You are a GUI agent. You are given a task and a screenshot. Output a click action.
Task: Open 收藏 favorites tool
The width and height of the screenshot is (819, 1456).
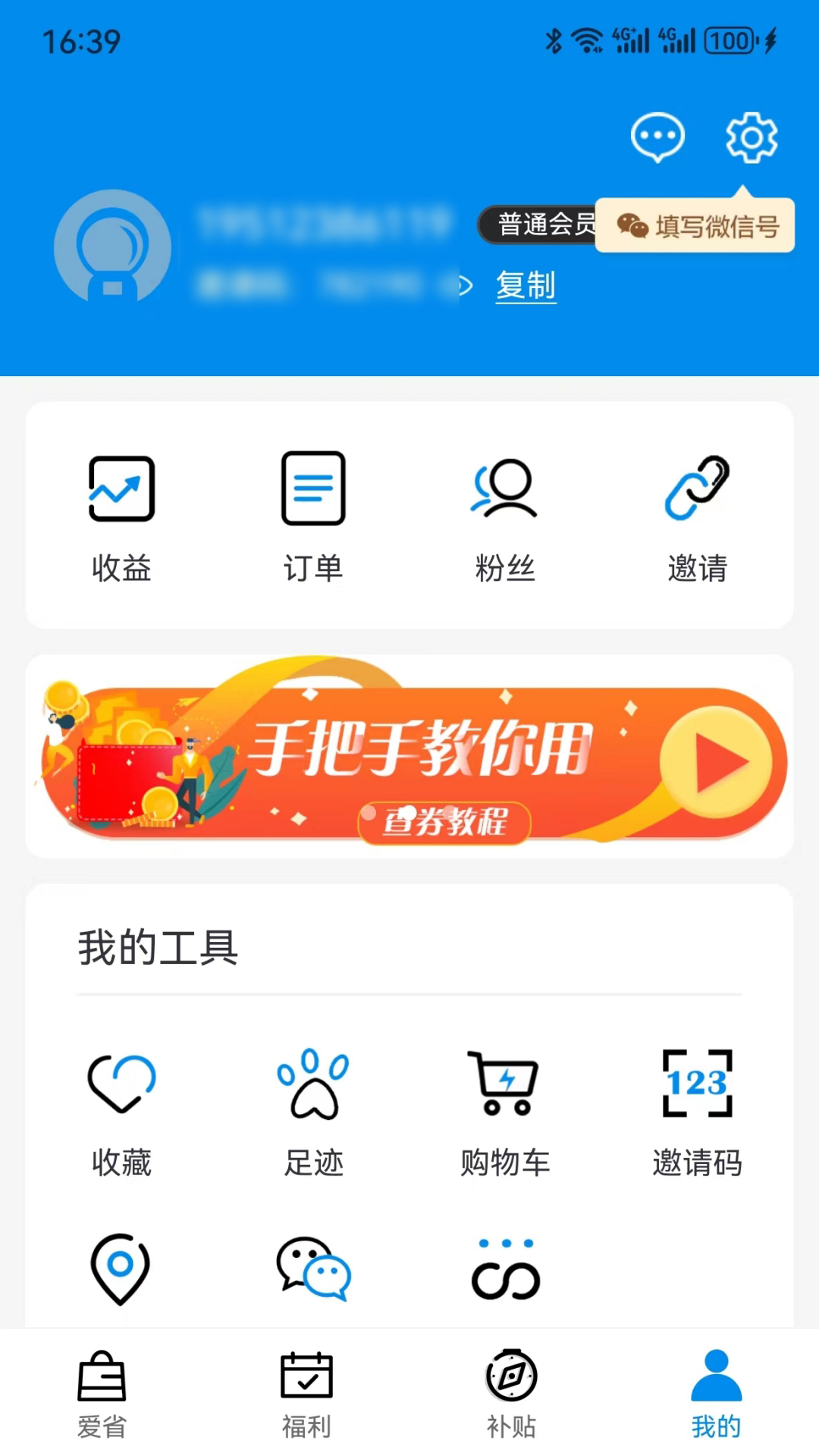coord(121,1112)
